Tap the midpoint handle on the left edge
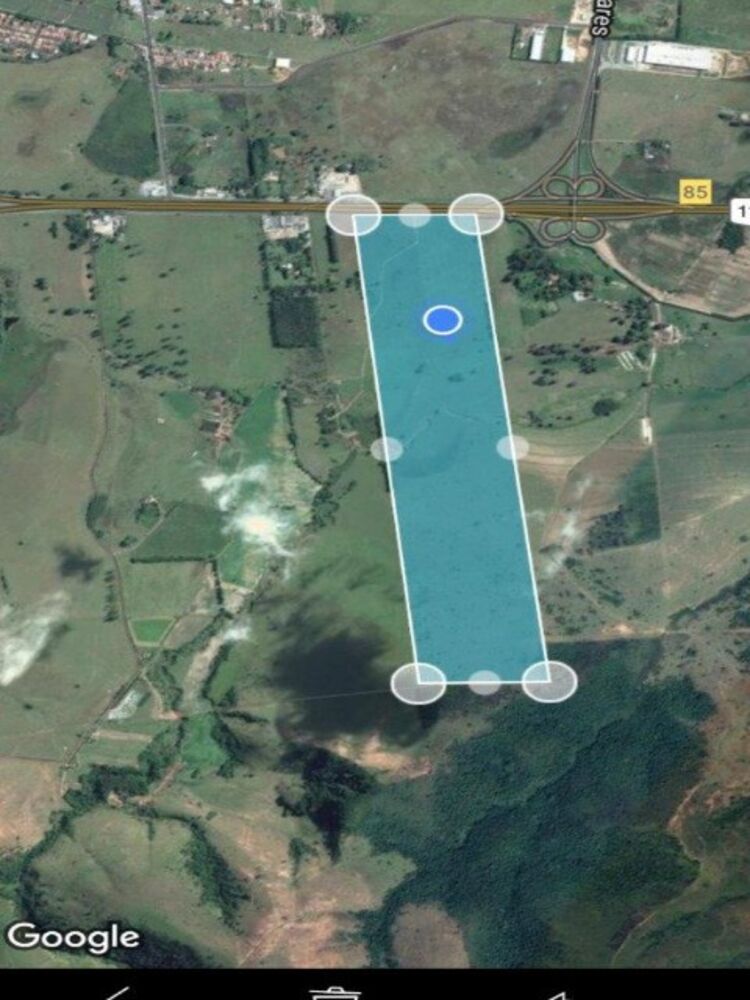The image size is (750, 1000). pos(387,449)
